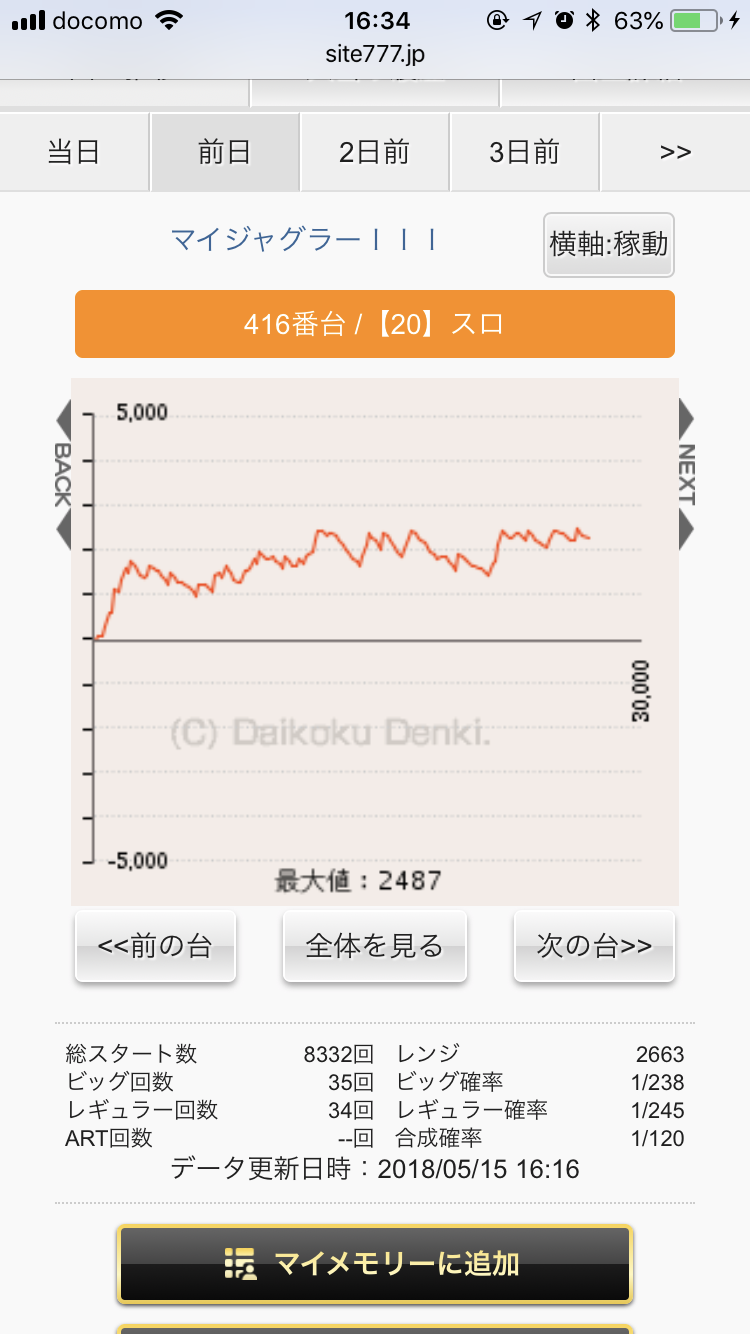Switch to the 2日前 tab
Viewport: 750px width, 1334px height.
pos(375,152)
